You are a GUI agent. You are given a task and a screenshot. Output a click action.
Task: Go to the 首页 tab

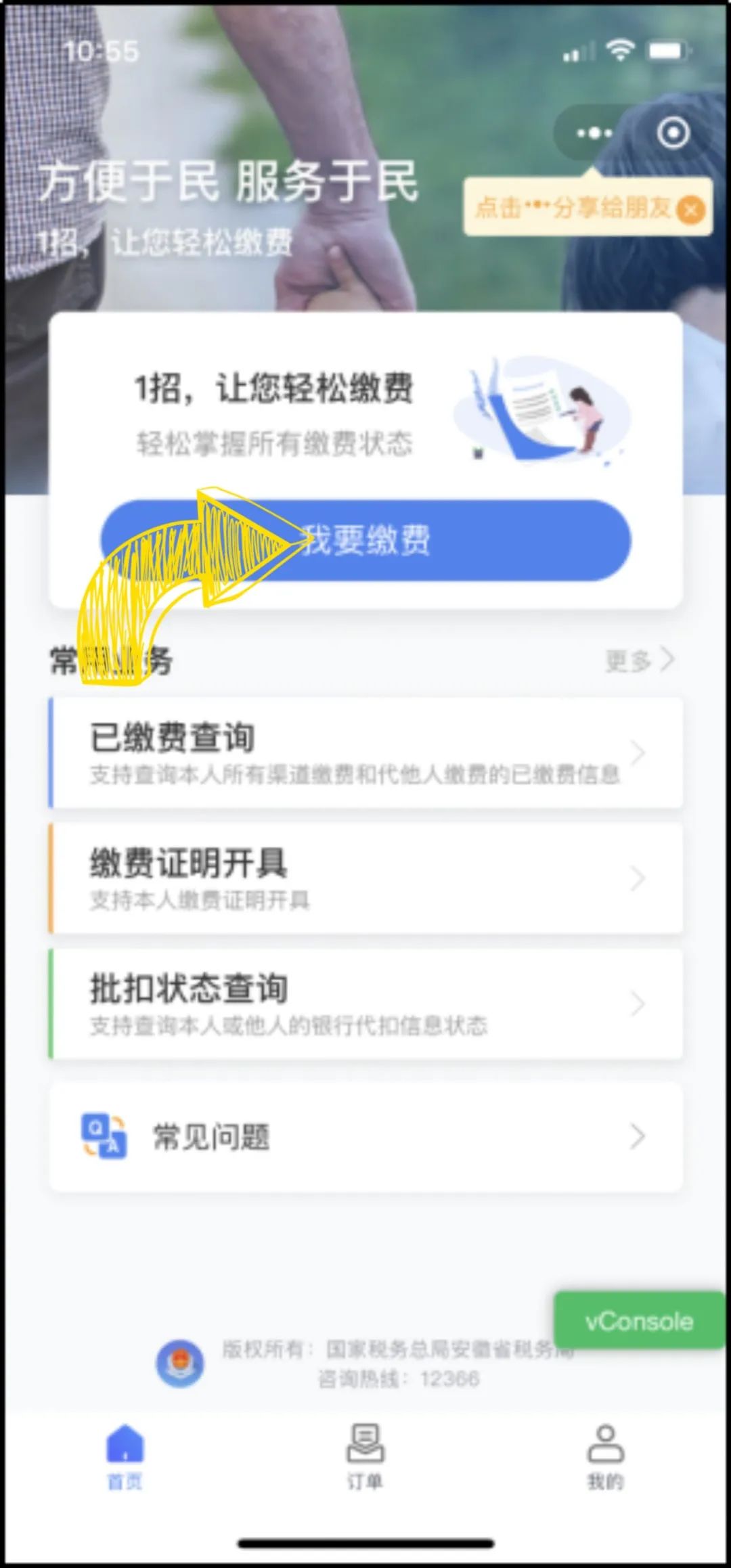click(x=125, y=1456)
